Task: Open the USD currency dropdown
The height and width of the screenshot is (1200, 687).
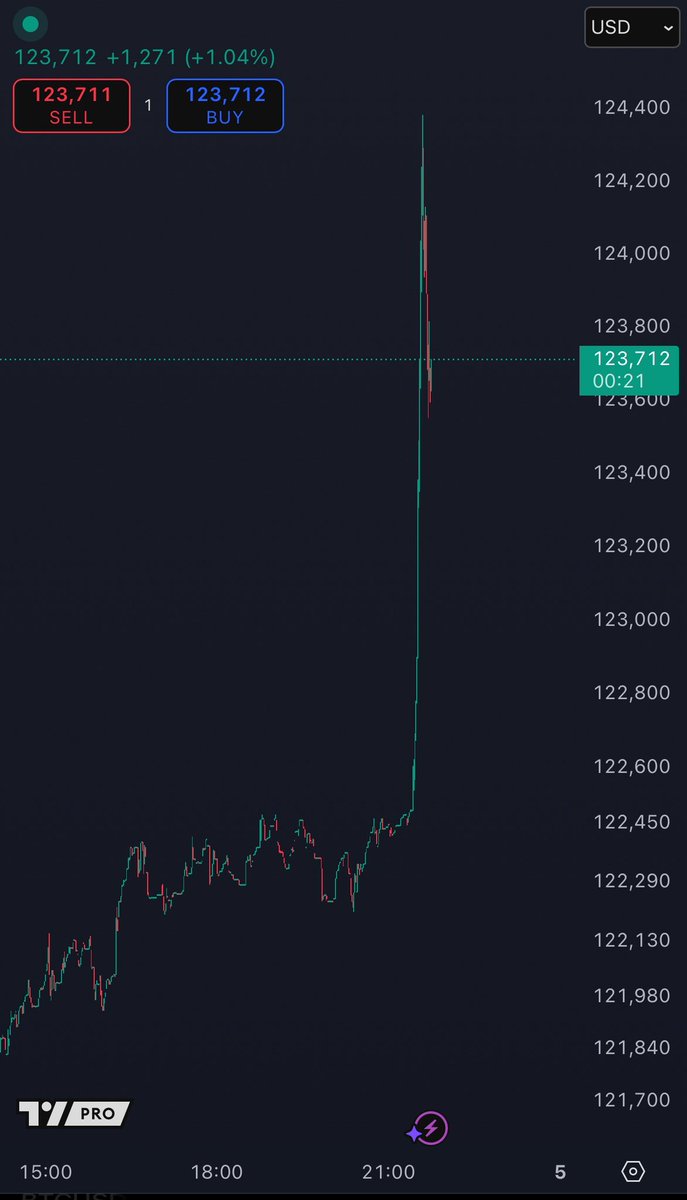Action: point(632,28)
